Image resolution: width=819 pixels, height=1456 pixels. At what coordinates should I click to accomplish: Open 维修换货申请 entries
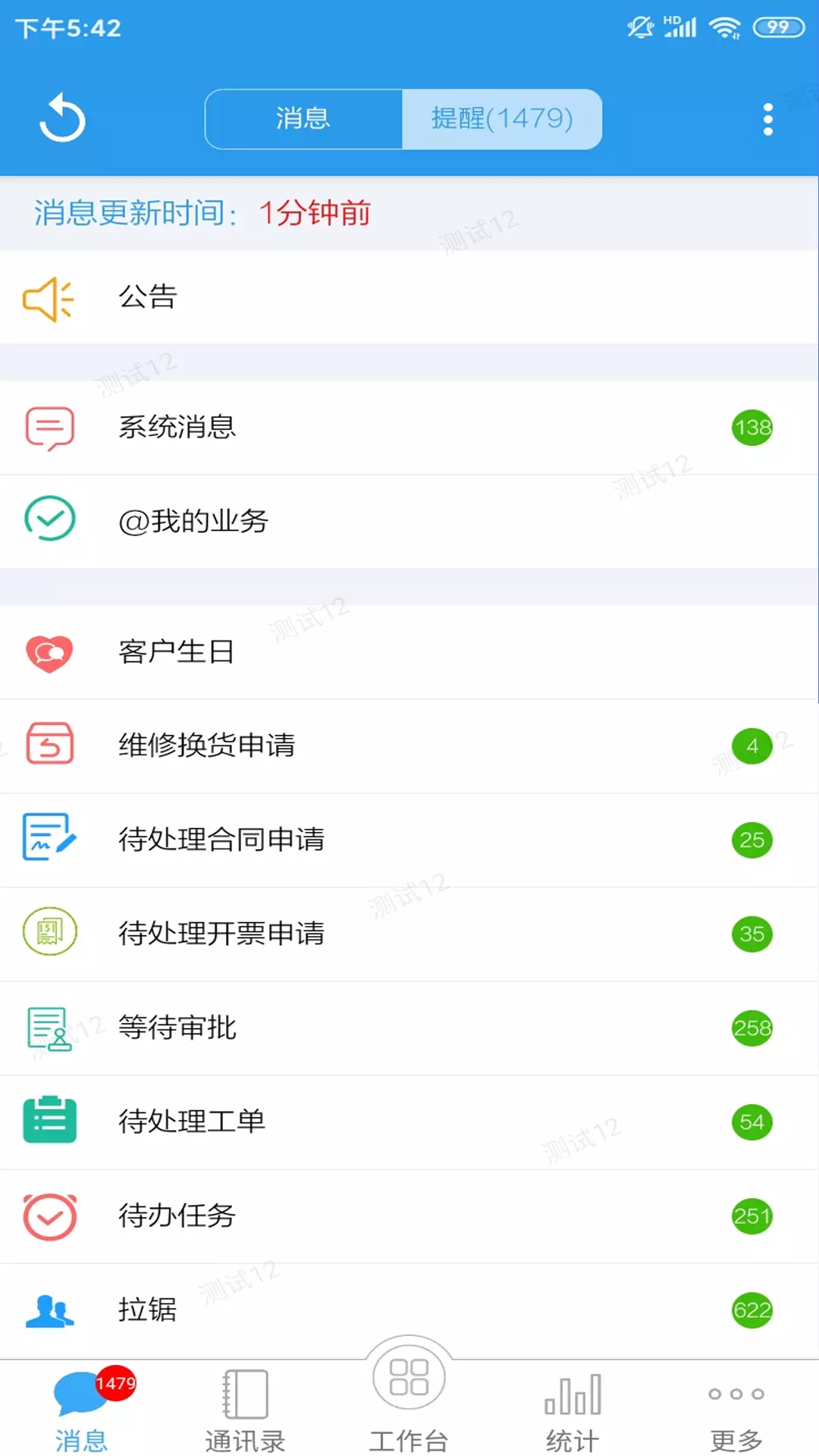409,746
